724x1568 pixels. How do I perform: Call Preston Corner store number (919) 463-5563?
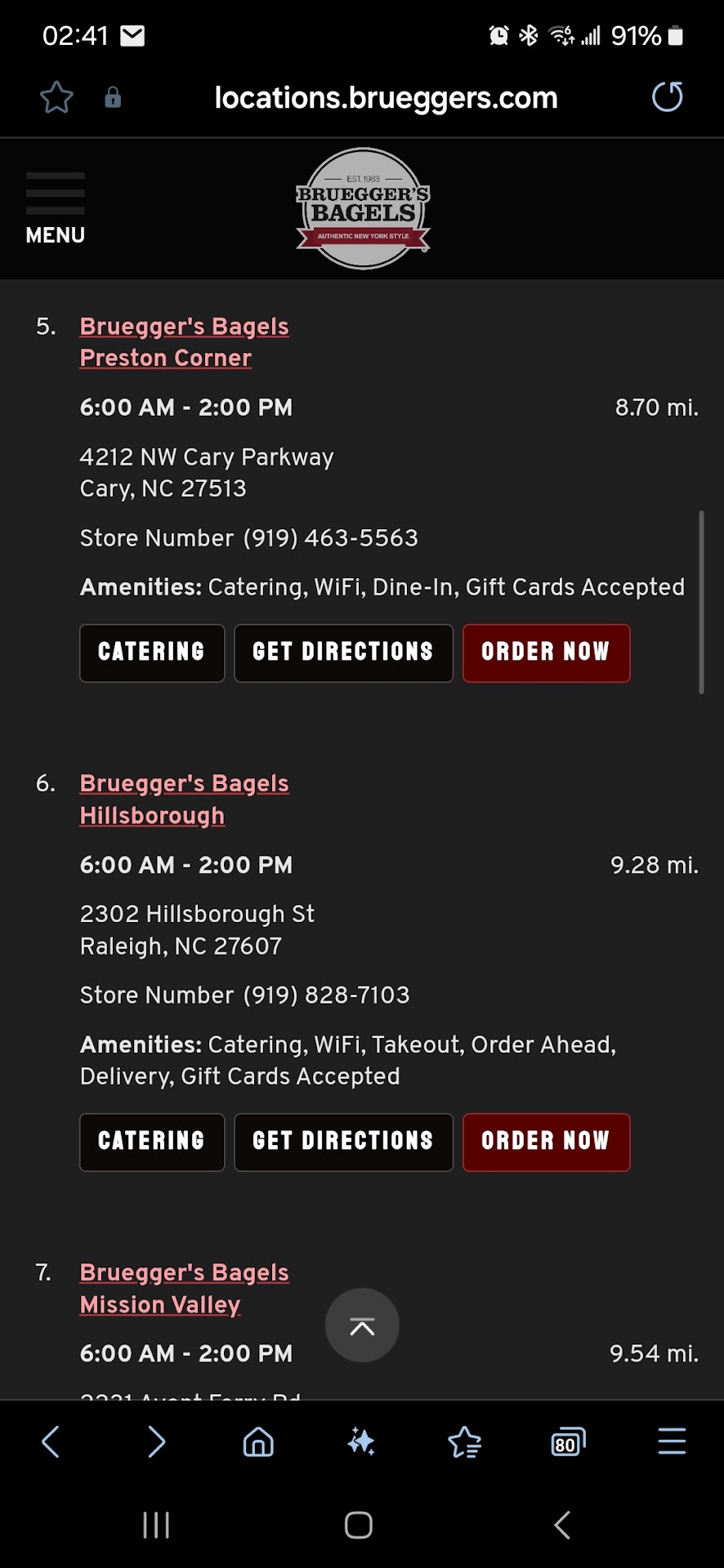pos(330,538)
